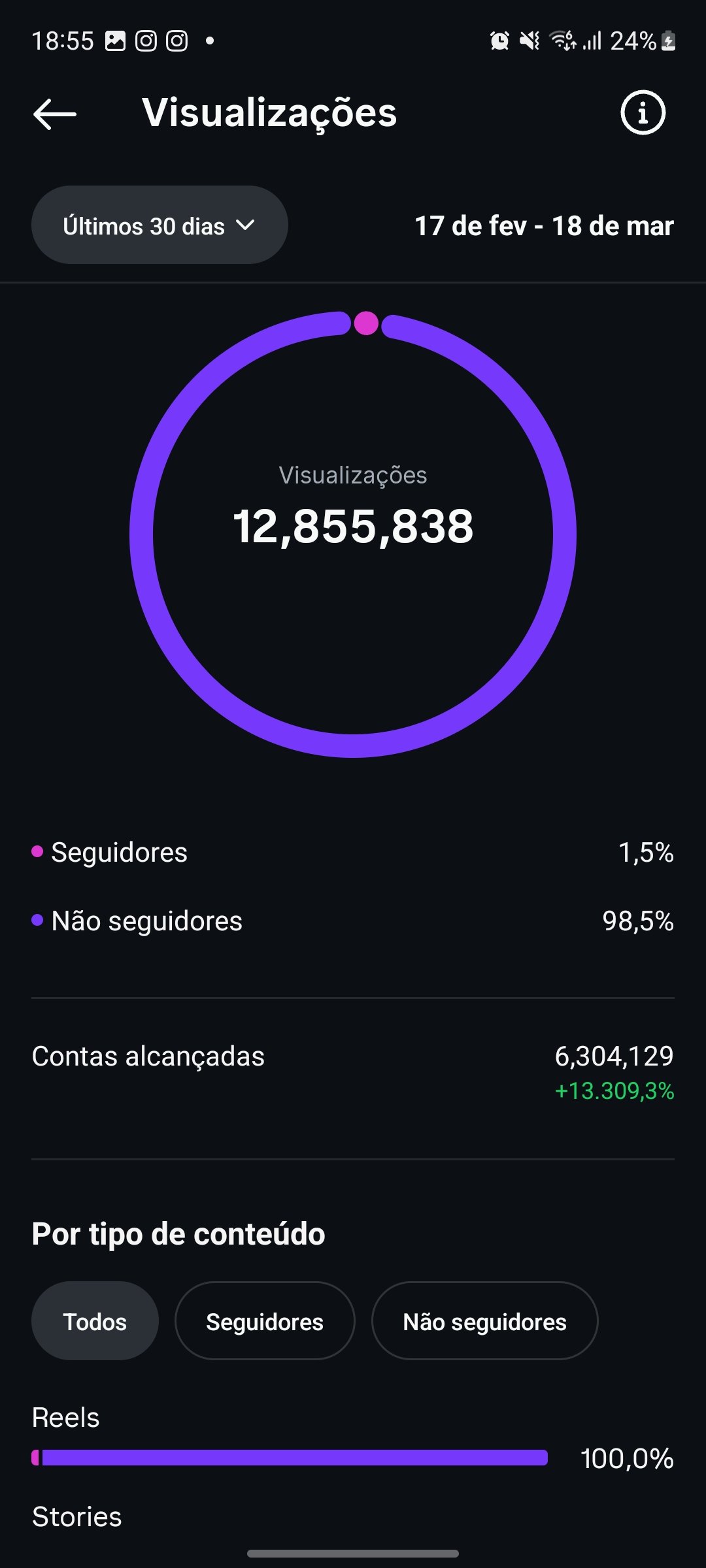Expand the Últimos 30 dias period dropdown
Image resolution: width=706 pixels, height=1568 pixels.
coord(160,225)
